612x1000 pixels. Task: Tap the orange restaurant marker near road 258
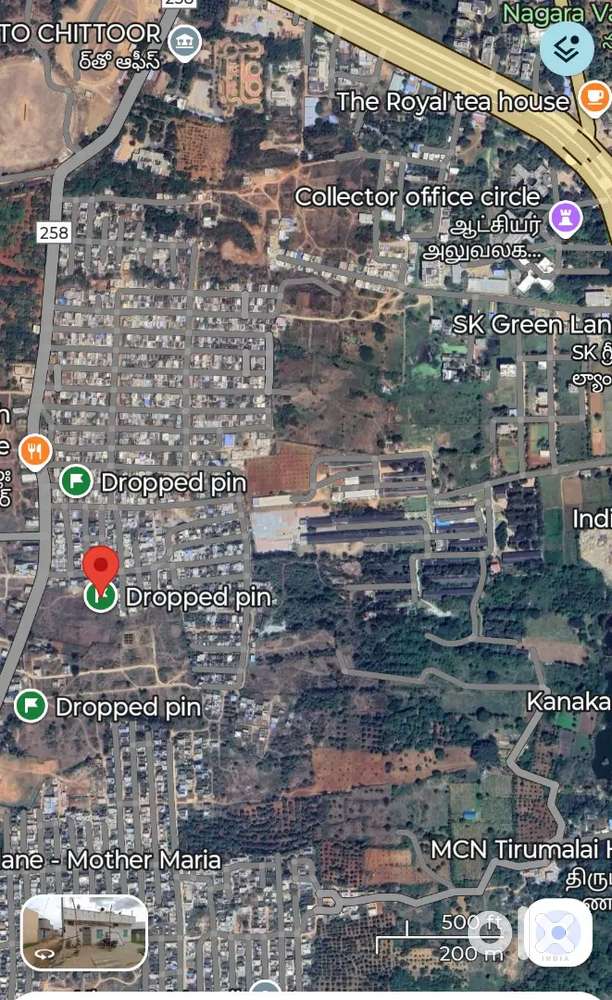point(35,451)
